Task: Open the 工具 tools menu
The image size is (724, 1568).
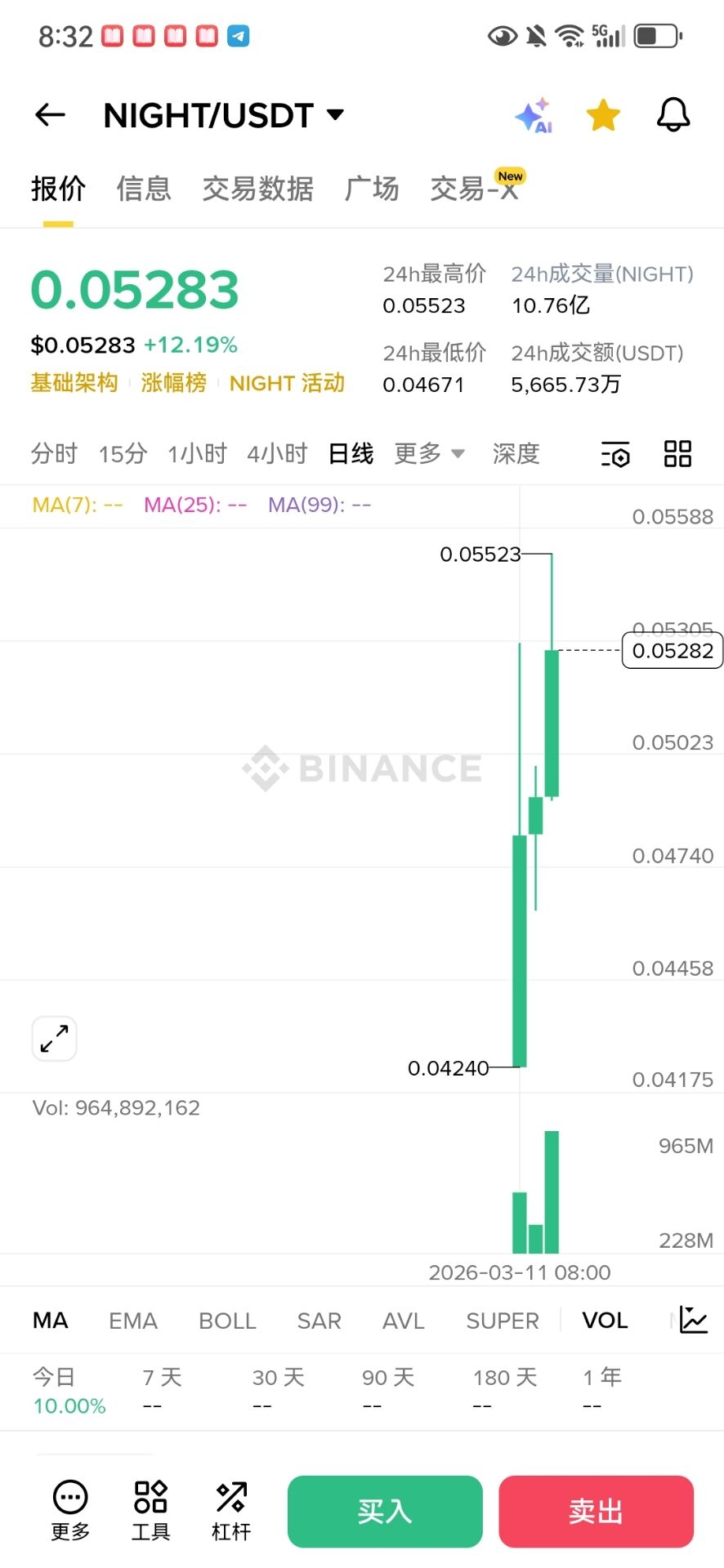Action: 150,1511
